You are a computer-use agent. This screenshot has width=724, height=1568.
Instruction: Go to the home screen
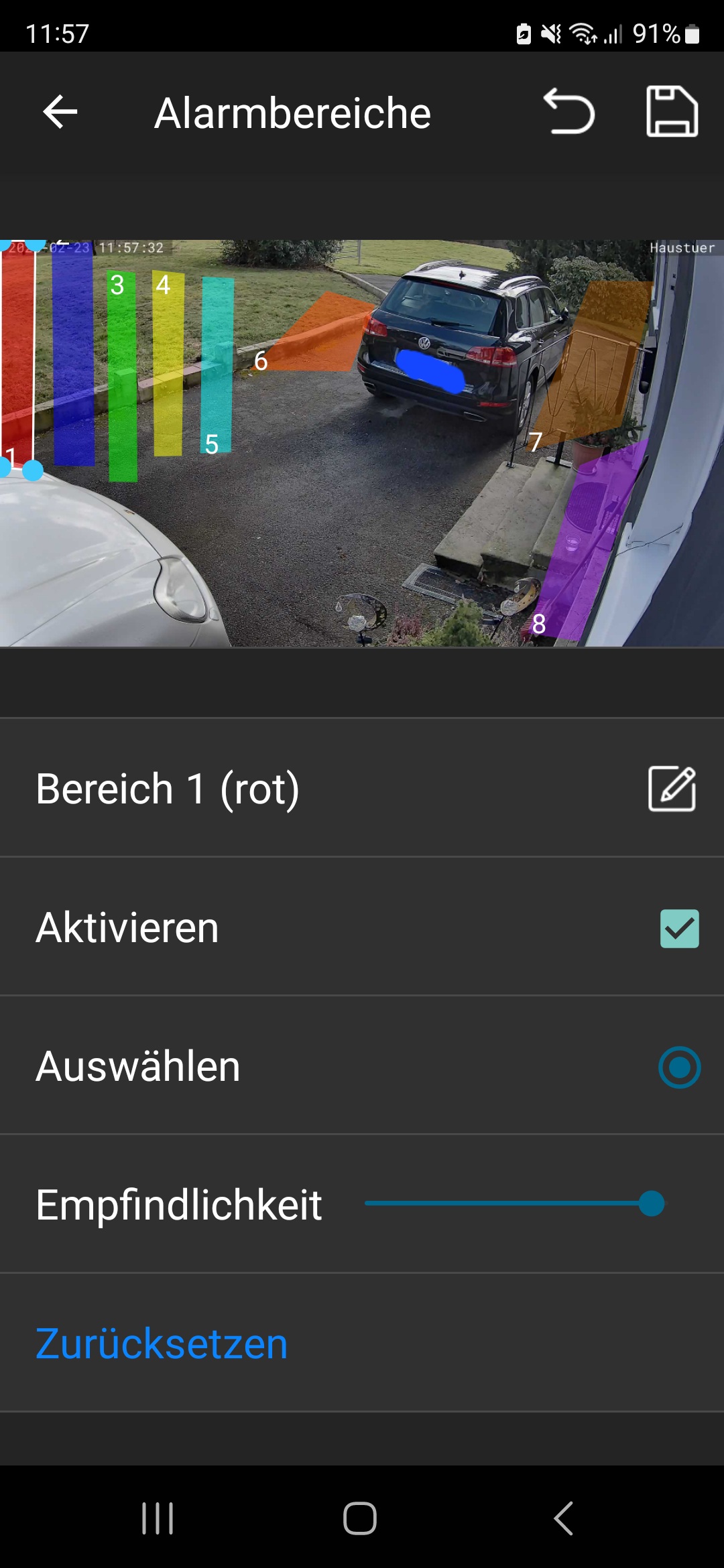point(360,1518)
